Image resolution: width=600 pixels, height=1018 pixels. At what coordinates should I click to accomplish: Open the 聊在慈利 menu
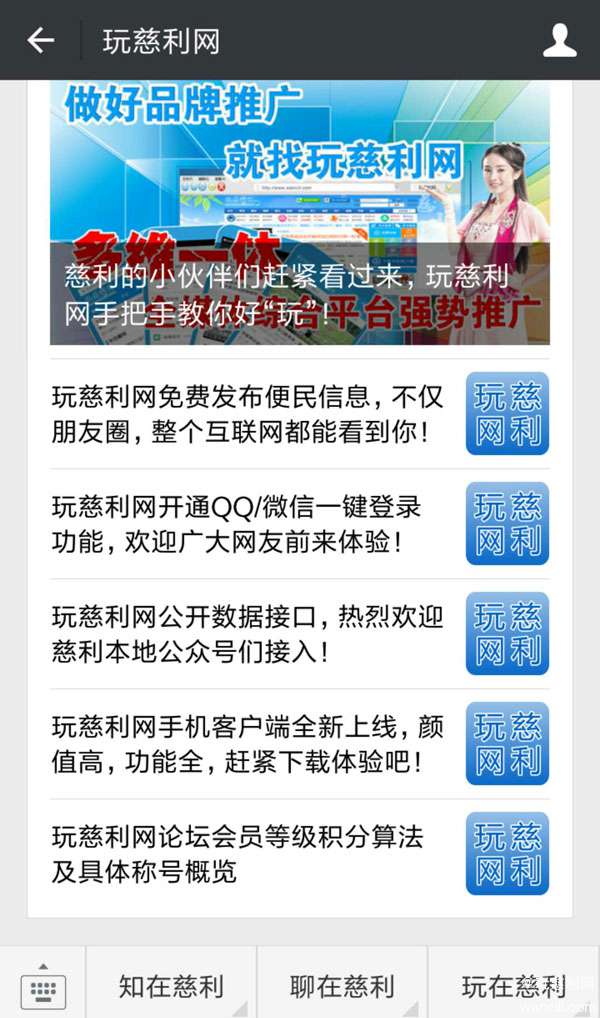[342, 986]
